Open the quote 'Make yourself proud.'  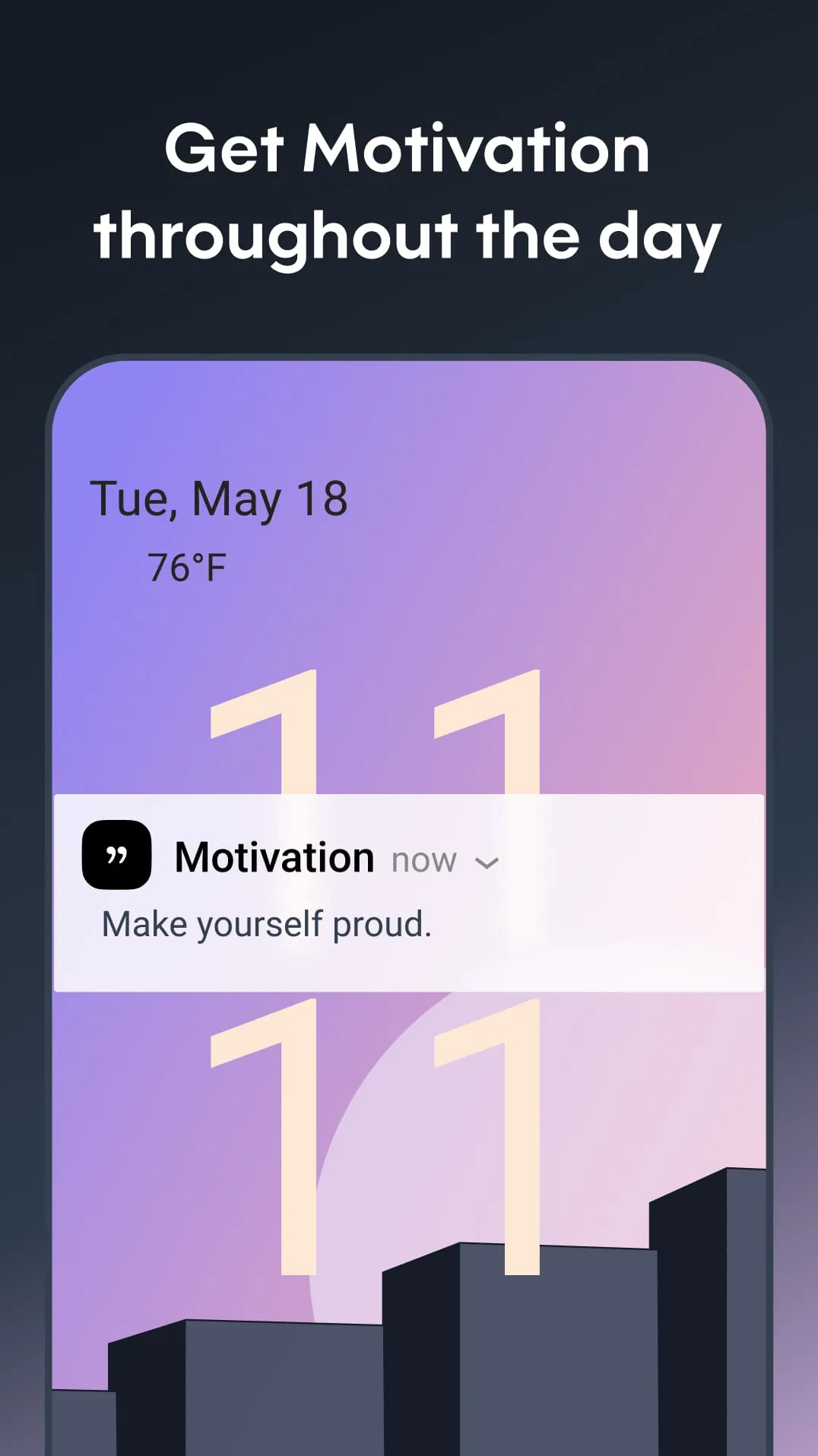[267, 923]
